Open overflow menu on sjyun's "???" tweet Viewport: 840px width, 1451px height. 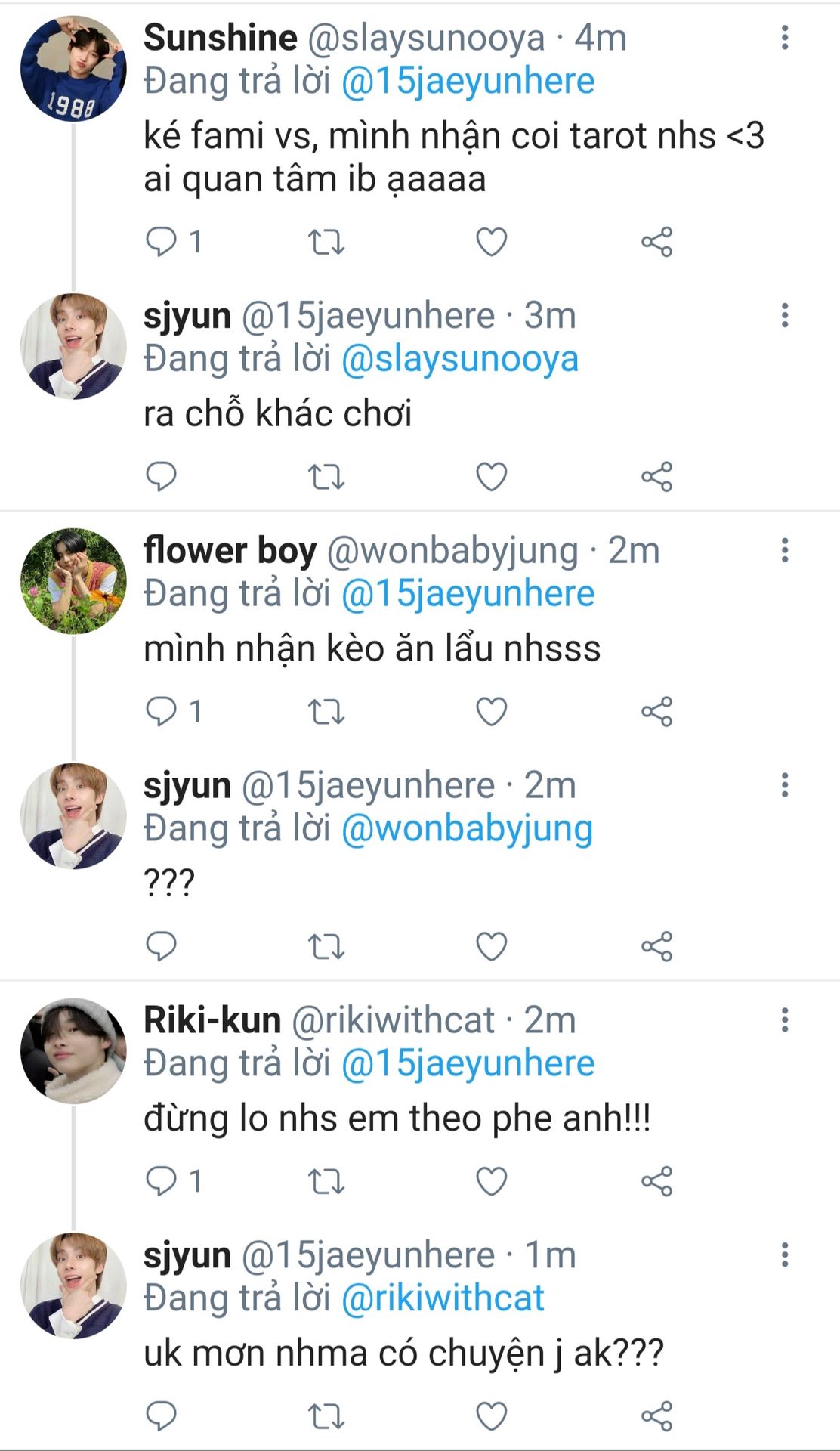click(785, 784)
